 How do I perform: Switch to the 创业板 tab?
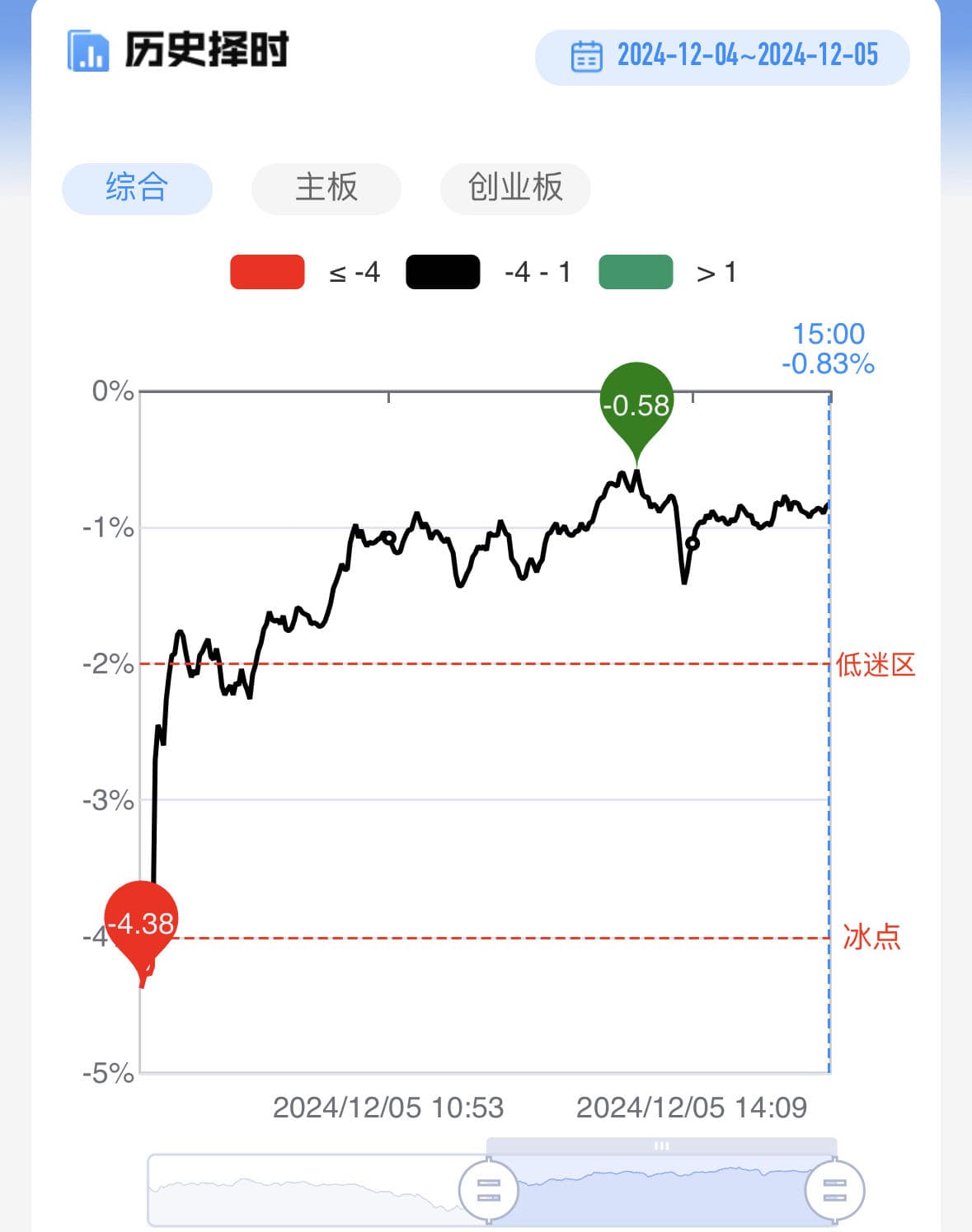tap(515, 188)
